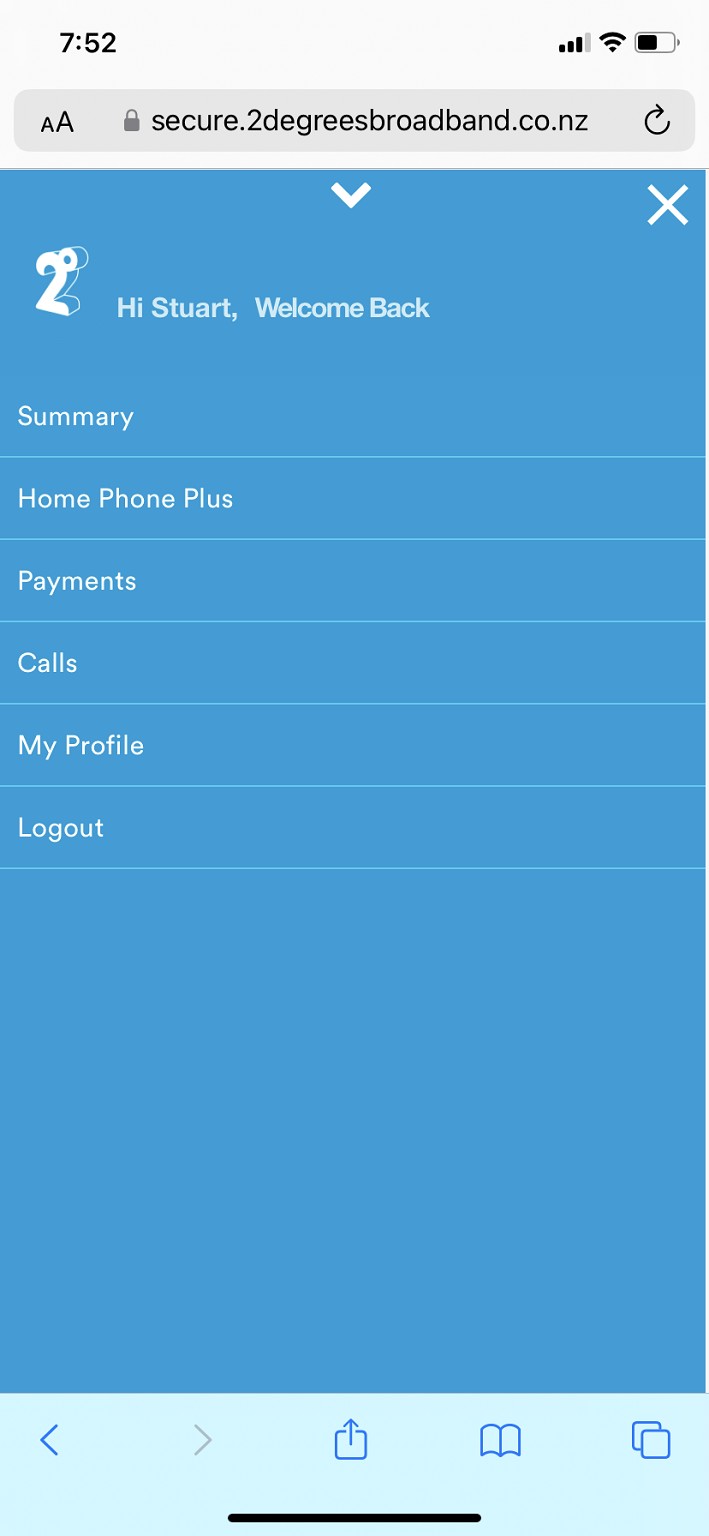Screen dimensions: 709x1536
Task: Go to Home Phone Plus
Action: (x=126, y=499)
